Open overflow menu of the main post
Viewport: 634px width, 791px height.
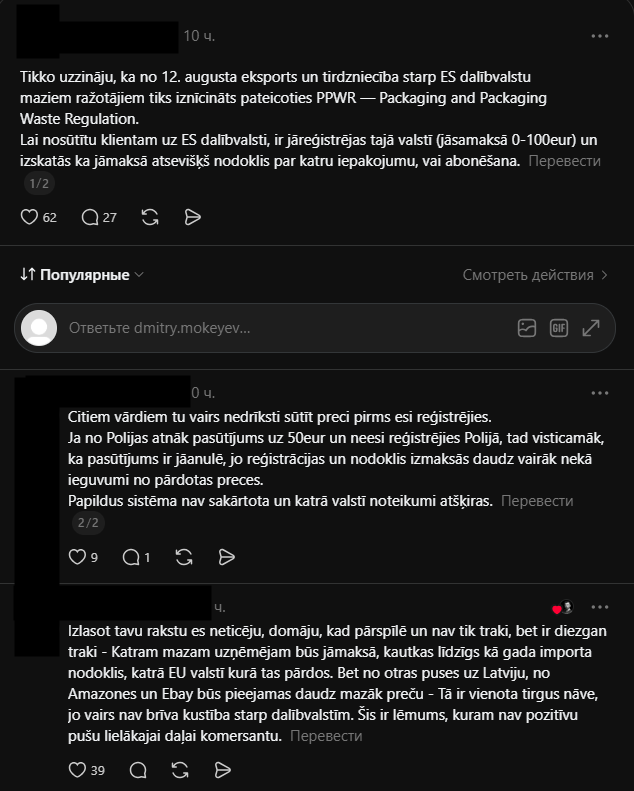coord(600,36)
